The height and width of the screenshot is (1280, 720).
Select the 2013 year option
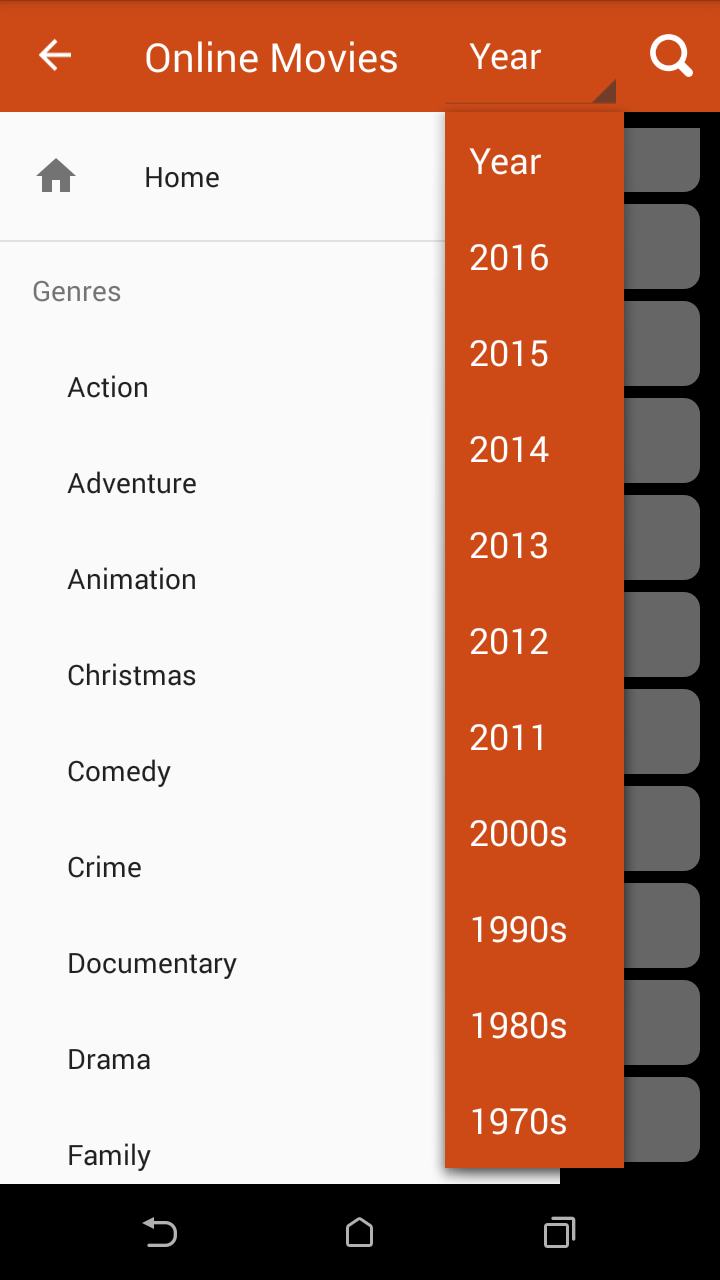point(534,546)
